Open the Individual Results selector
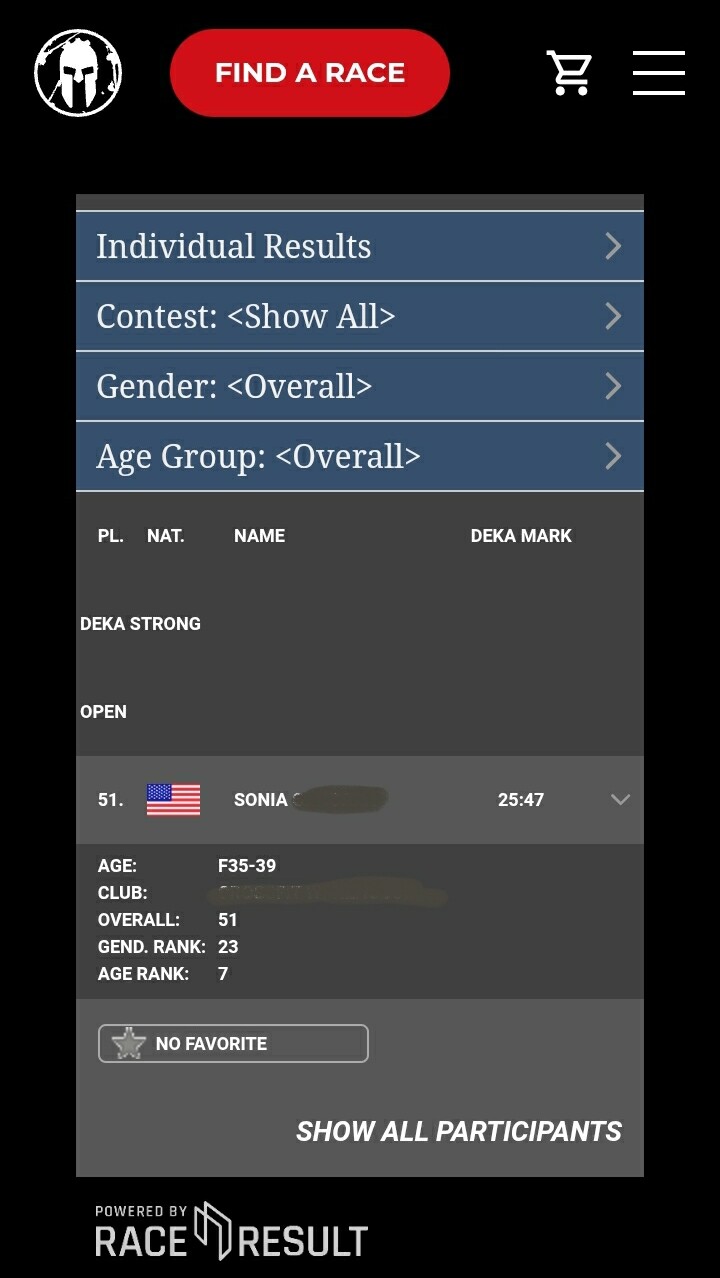Screen dimensions: 720x1278 pos(359,247)
